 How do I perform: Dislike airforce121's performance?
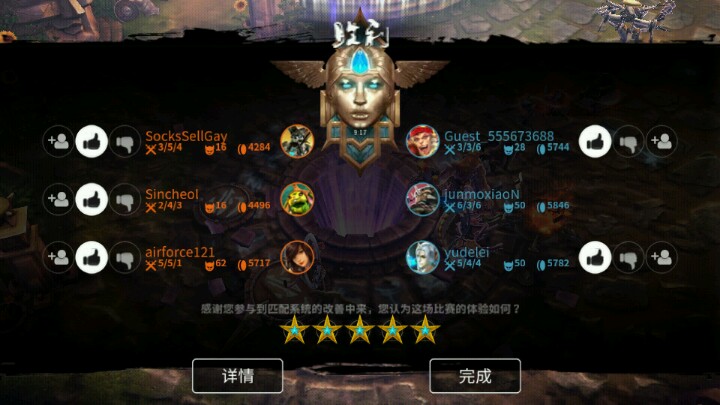point(124,258)
